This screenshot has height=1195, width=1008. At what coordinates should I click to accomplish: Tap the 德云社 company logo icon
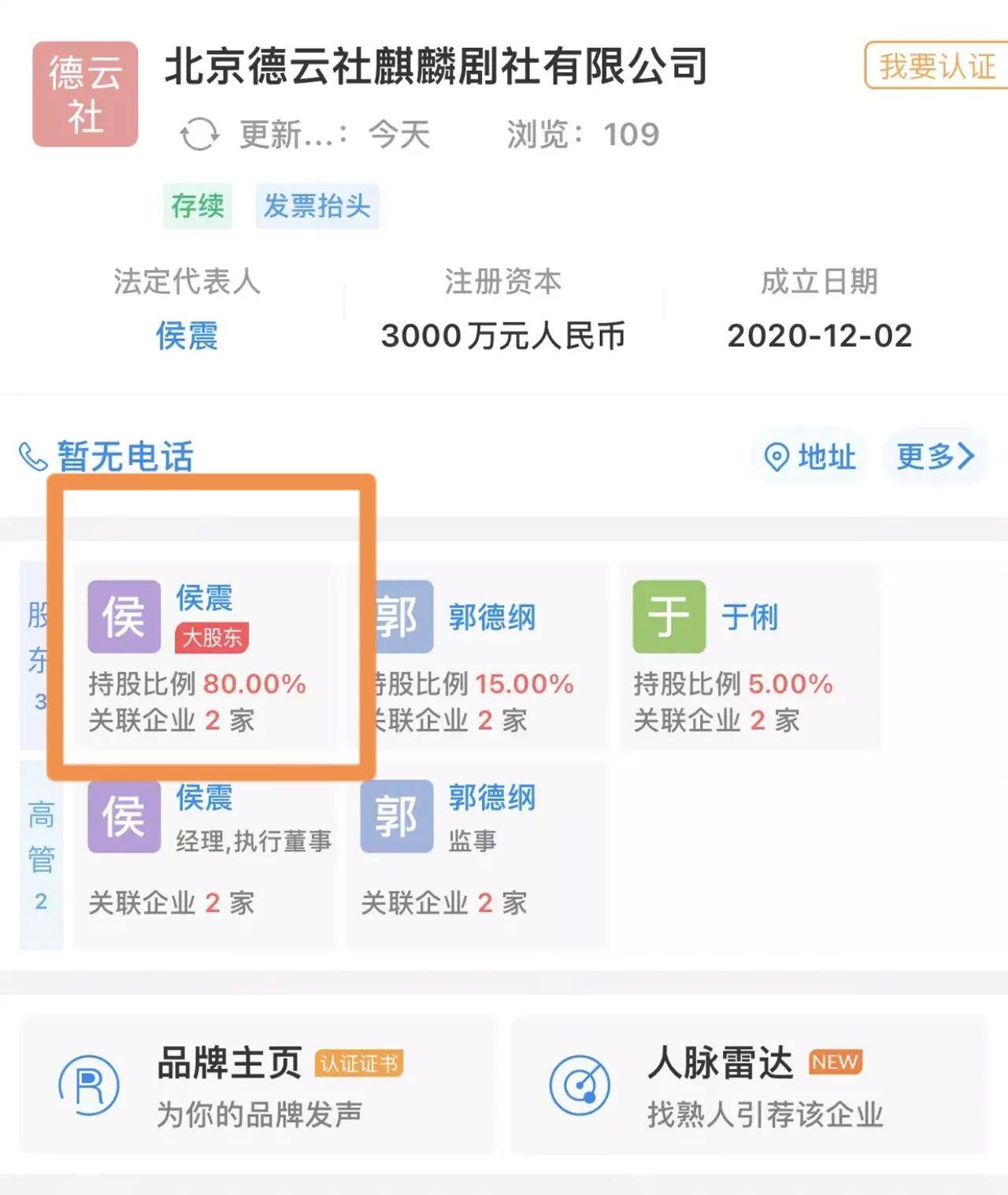tap(87, 95)
